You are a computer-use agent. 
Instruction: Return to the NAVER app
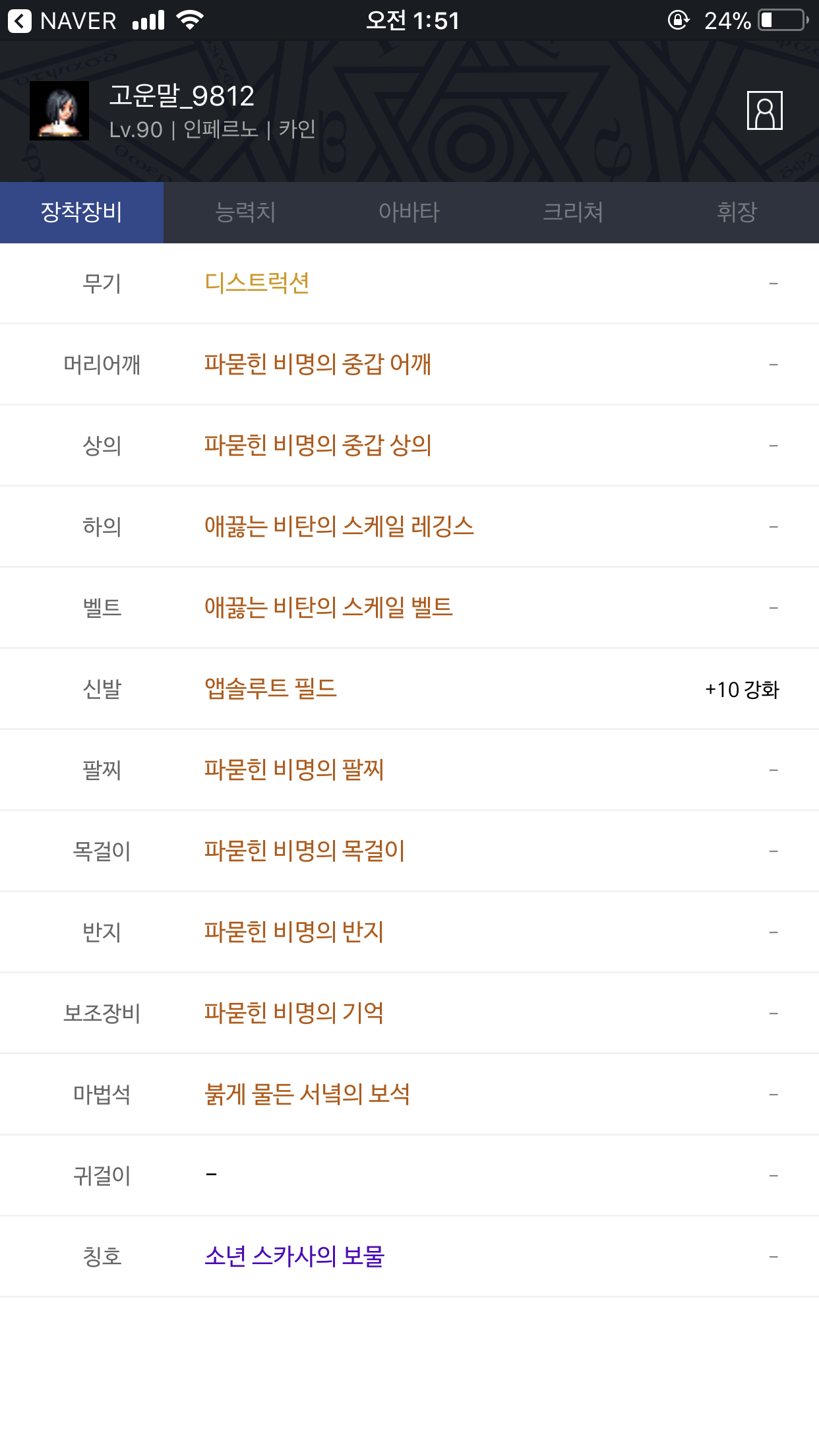point(62,21)
